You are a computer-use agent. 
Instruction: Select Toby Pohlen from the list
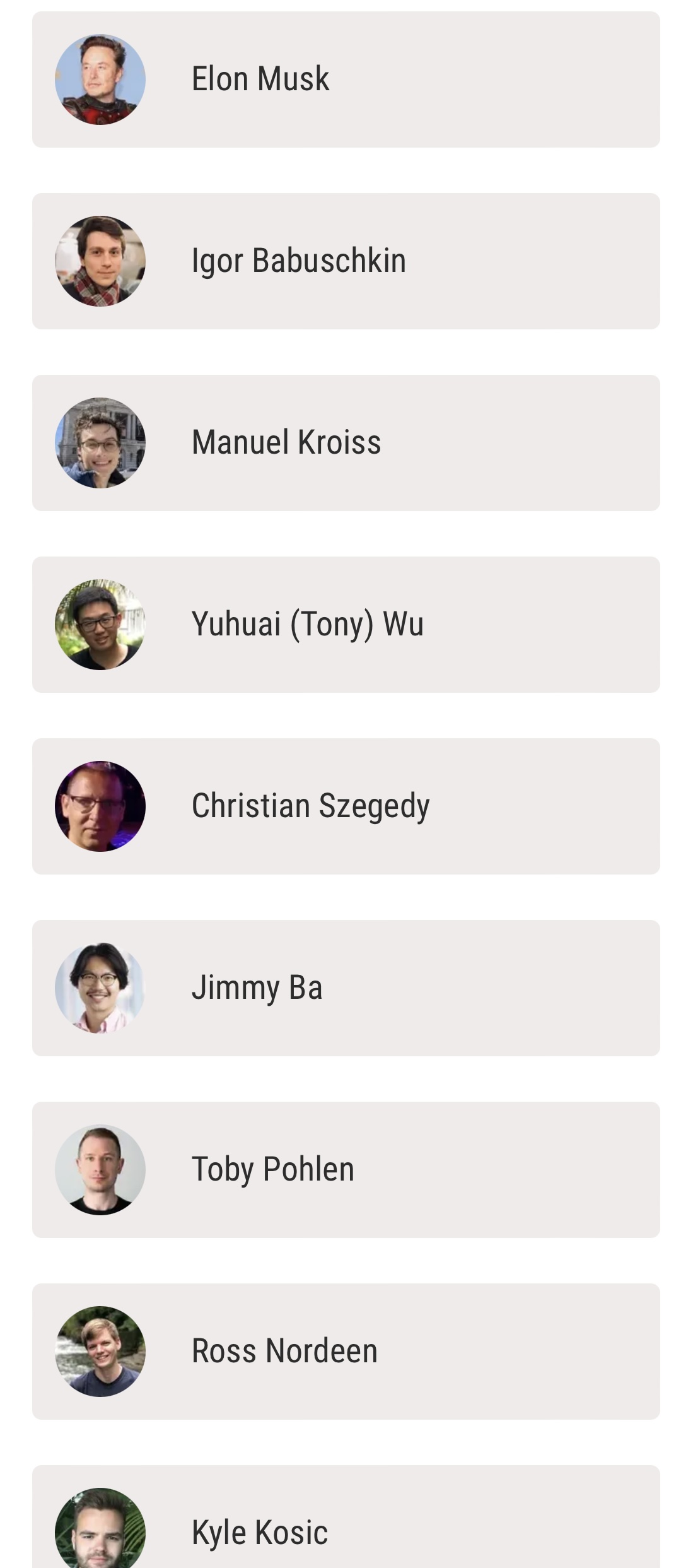[x=346, y=1170]
